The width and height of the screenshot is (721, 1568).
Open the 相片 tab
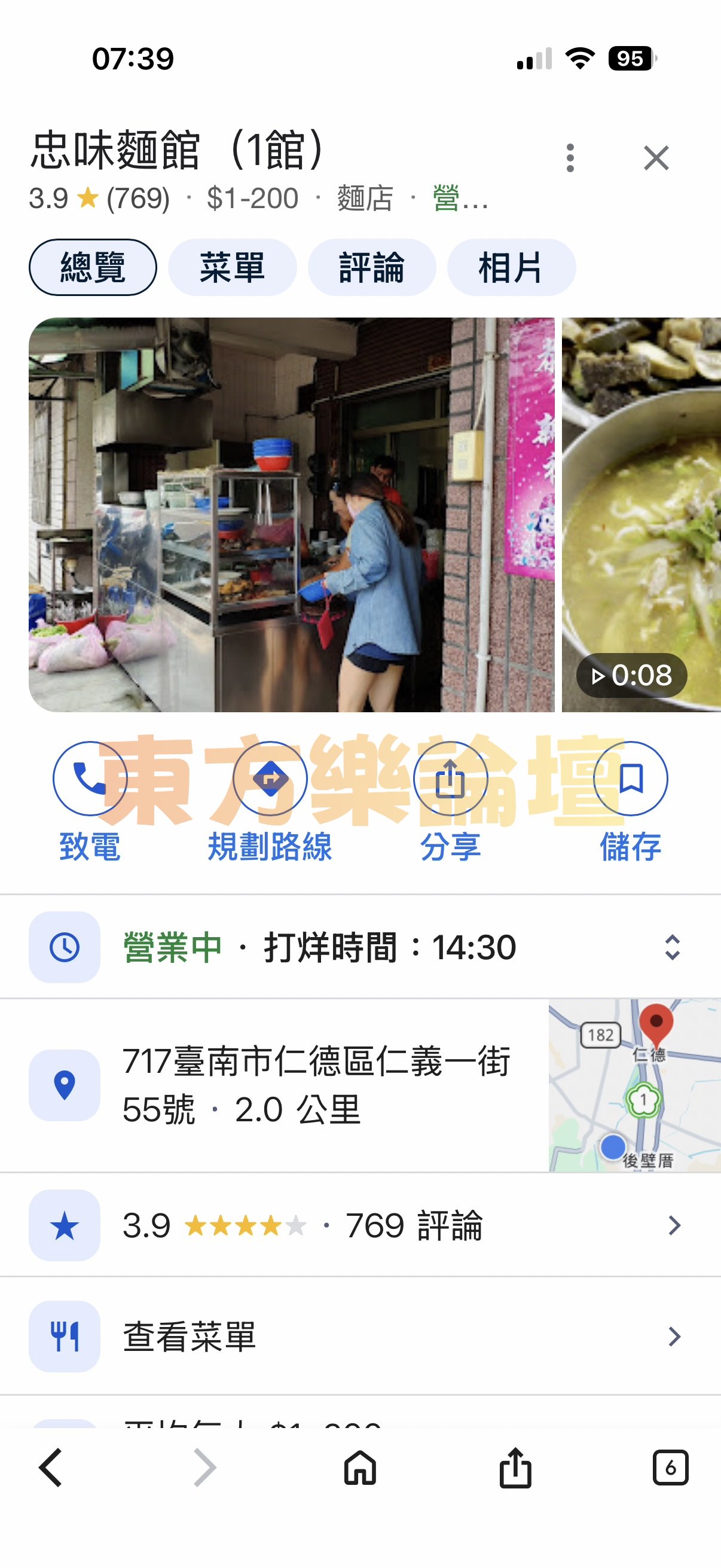pos(511,268)
